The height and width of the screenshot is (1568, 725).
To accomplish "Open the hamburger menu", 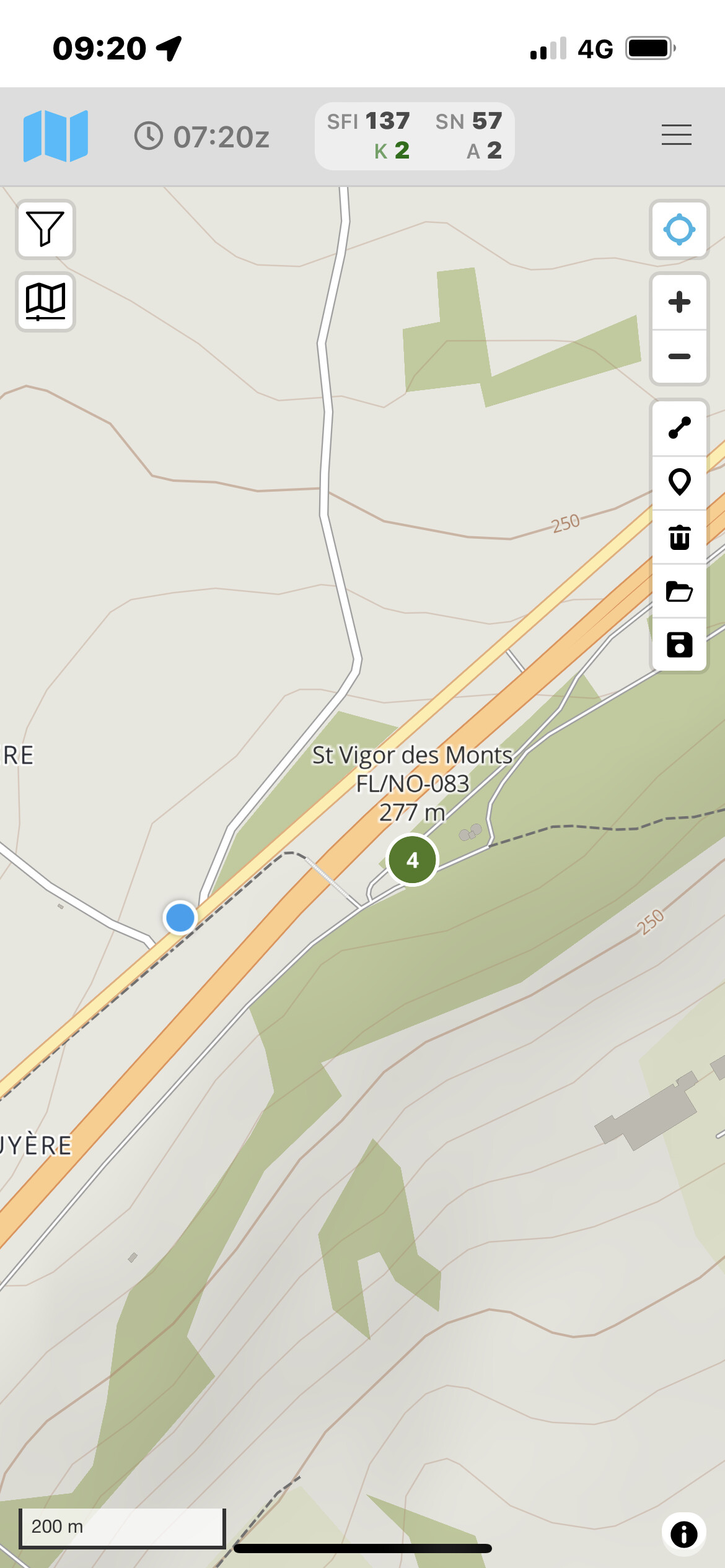I will pyautogui.click(x=676, y=135).
